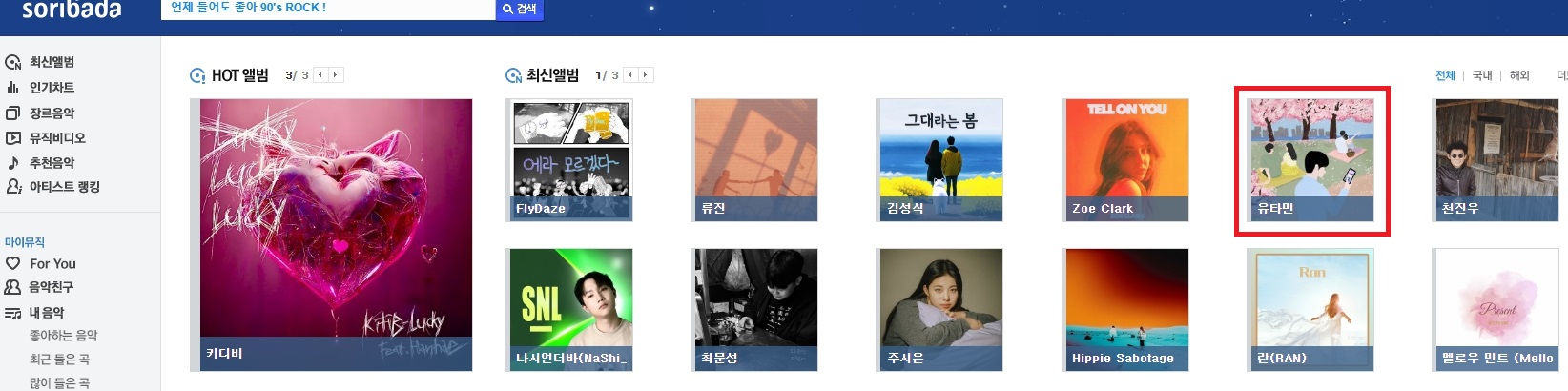Switch to the 해외 filter tab
Screen dimensions: 1568x391
(1519, 76)
